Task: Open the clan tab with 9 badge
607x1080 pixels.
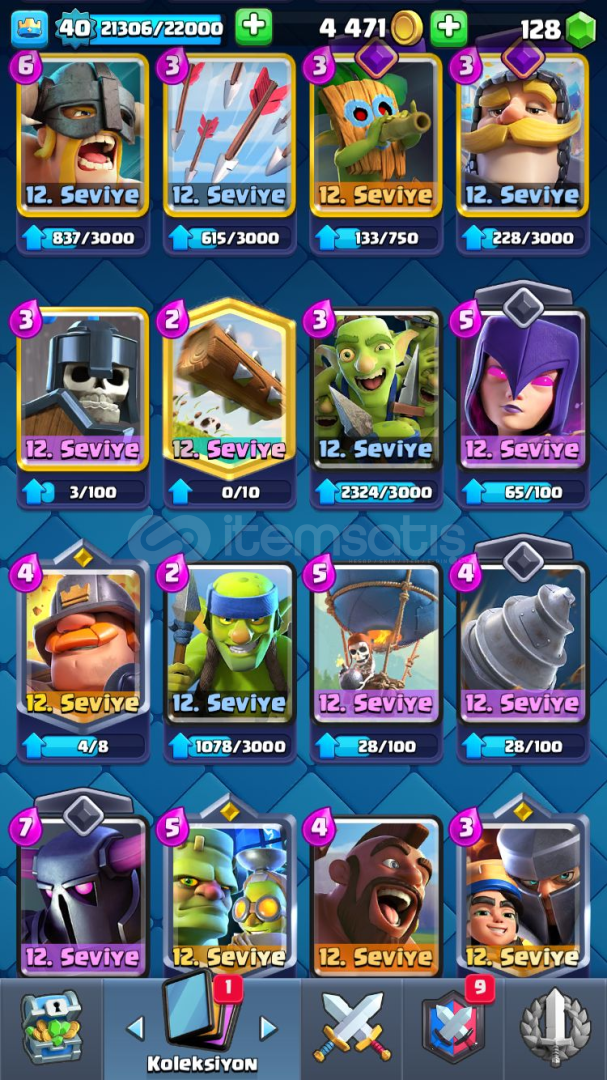Action: (453, 1028)
